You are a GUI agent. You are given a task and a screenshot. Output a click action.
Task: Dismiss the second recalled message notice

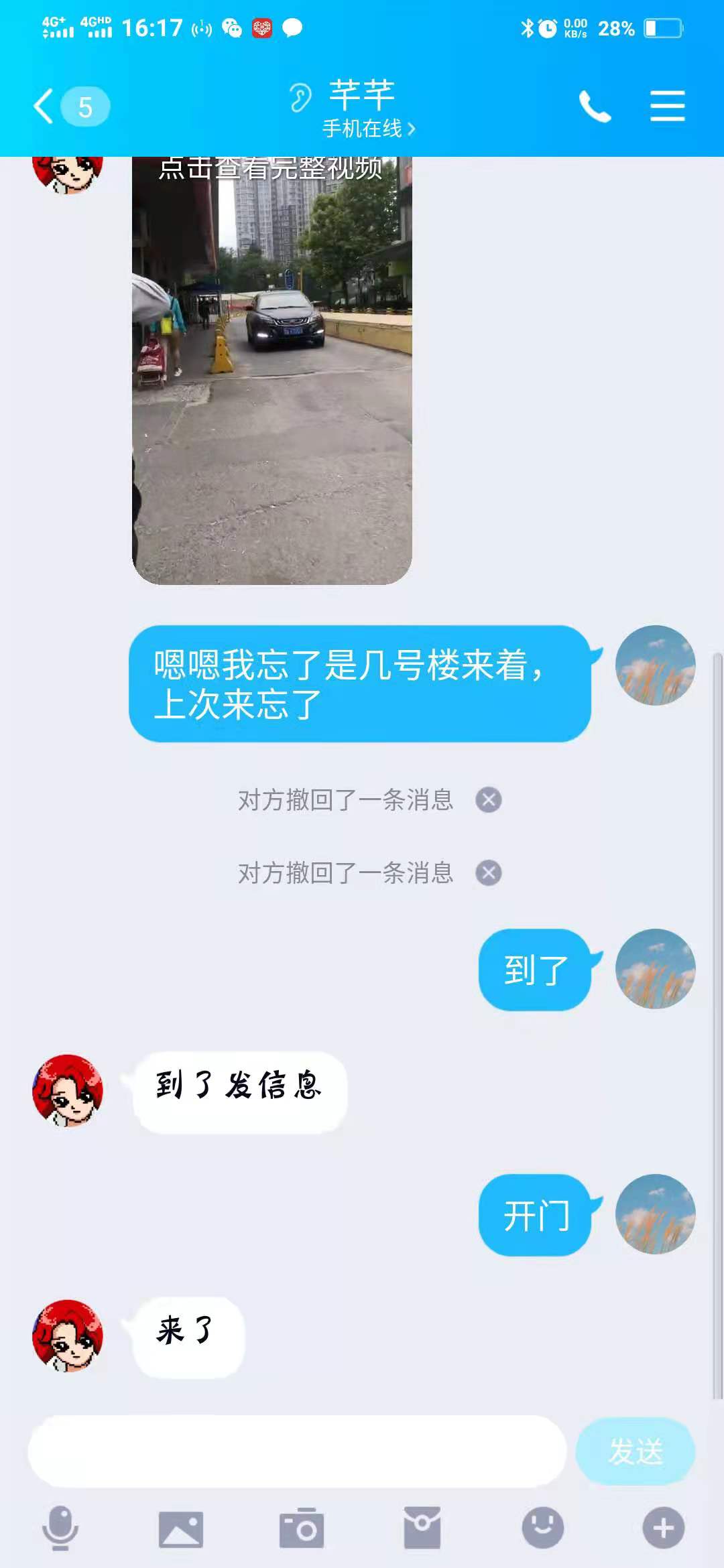tap(489, 873)
